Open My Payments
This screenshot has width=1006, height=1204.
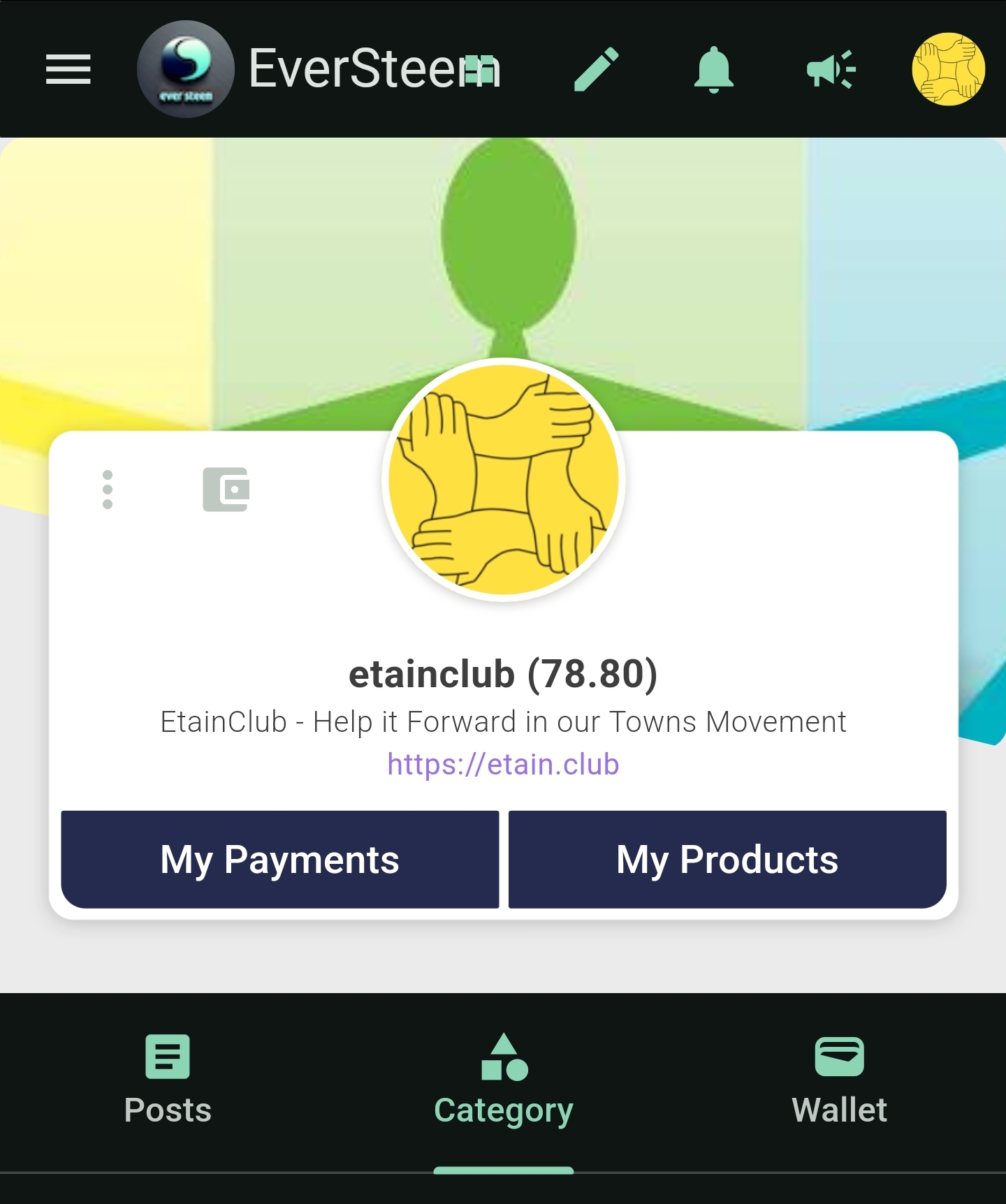coord(280,859)
